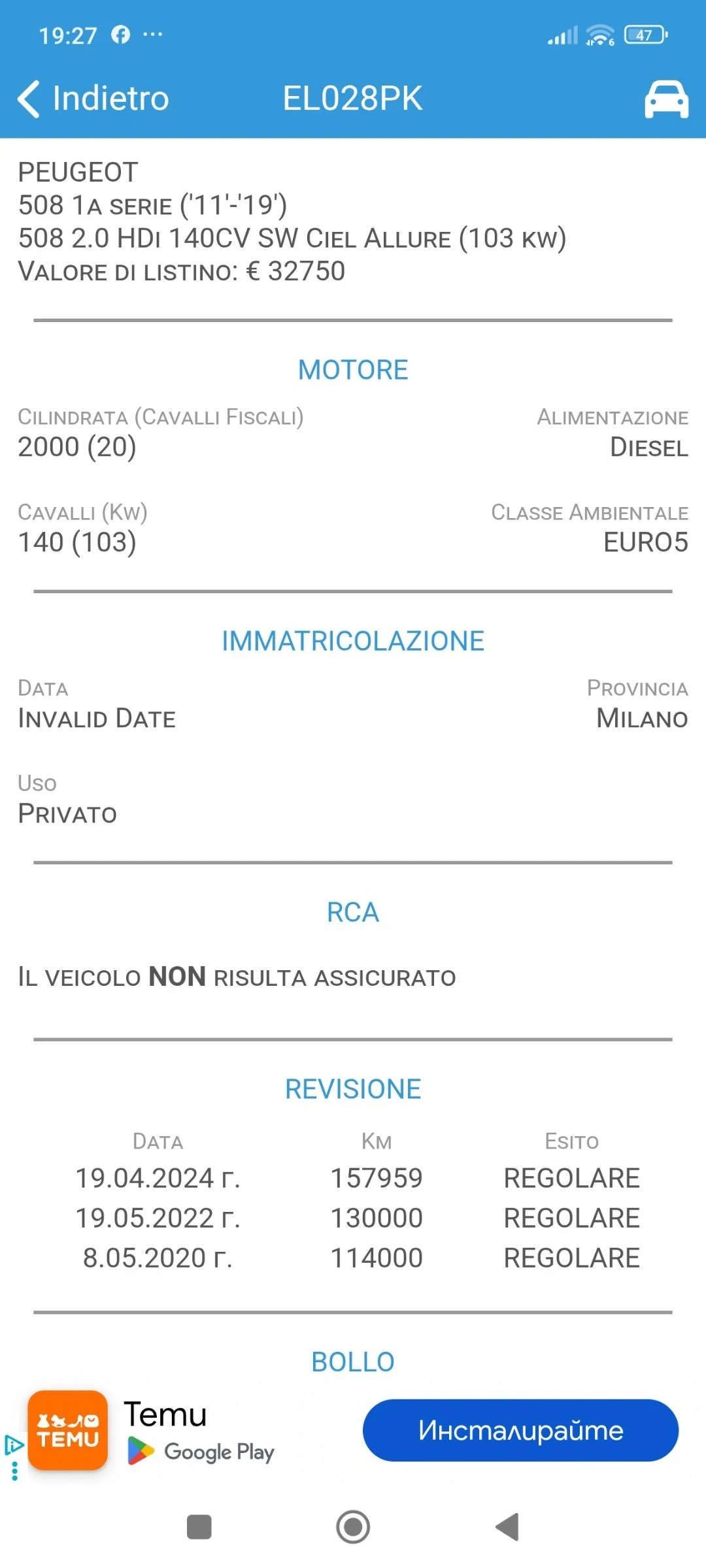Tap the EL028PK plate number in the title bar
706x1568 pixels.
click(353, 99)
